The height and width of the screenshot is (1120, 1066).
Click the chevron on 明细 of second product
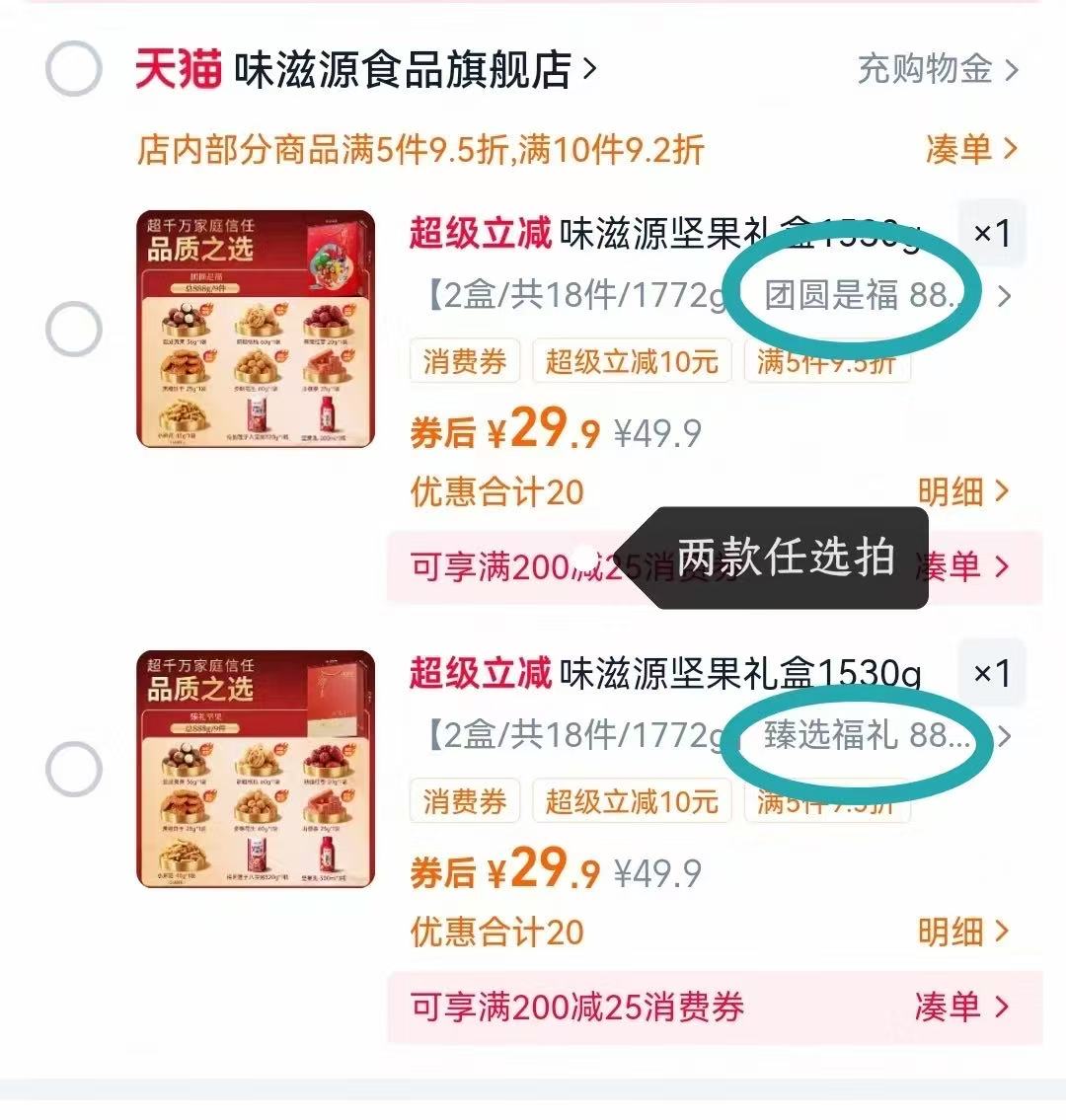(x=1000, y=932)
